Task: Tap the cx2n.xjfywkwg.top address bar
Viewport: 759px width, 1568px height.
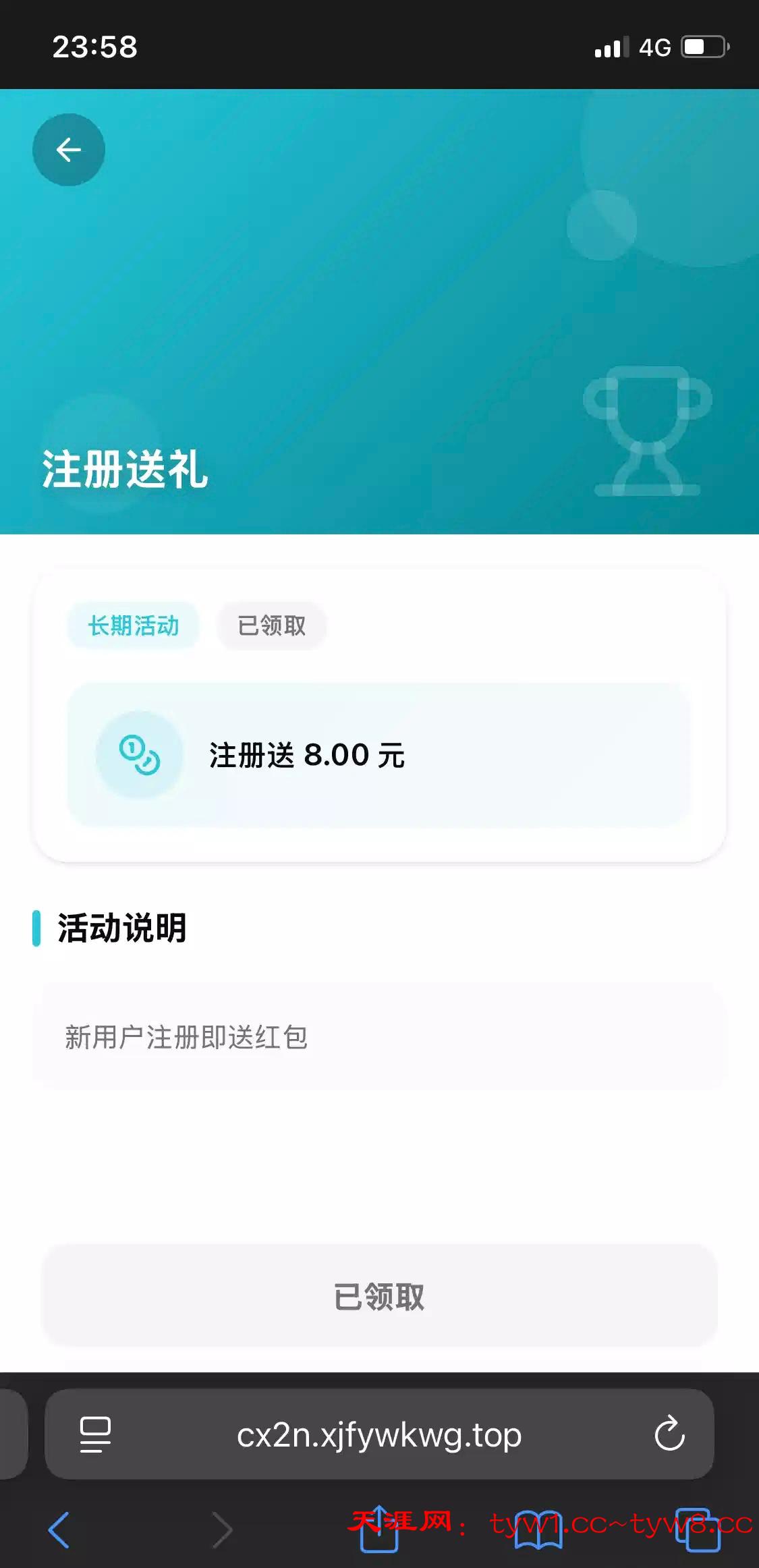Action: pyautogui.click(x=379, y=1435)
